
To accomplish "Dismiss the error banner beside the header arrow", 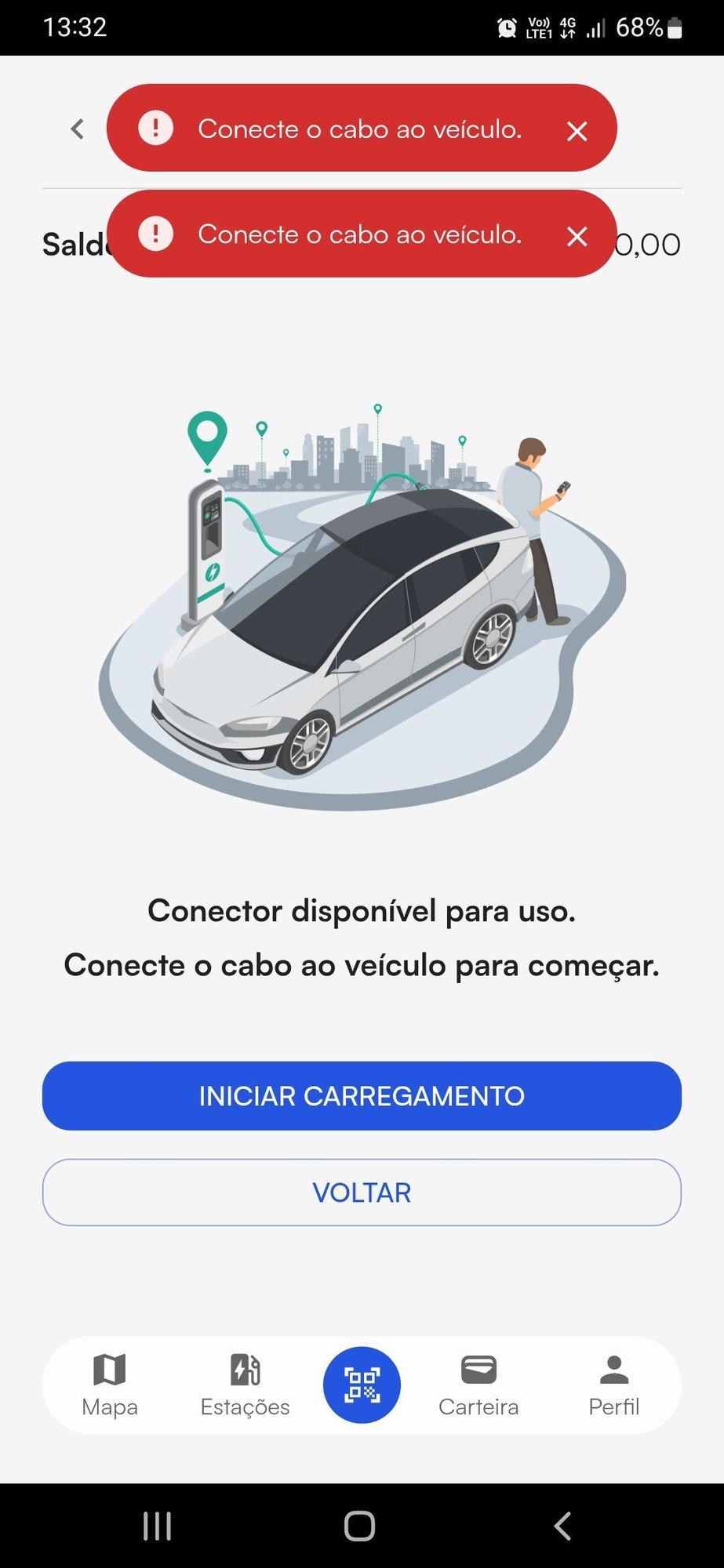I will [577, 131].
